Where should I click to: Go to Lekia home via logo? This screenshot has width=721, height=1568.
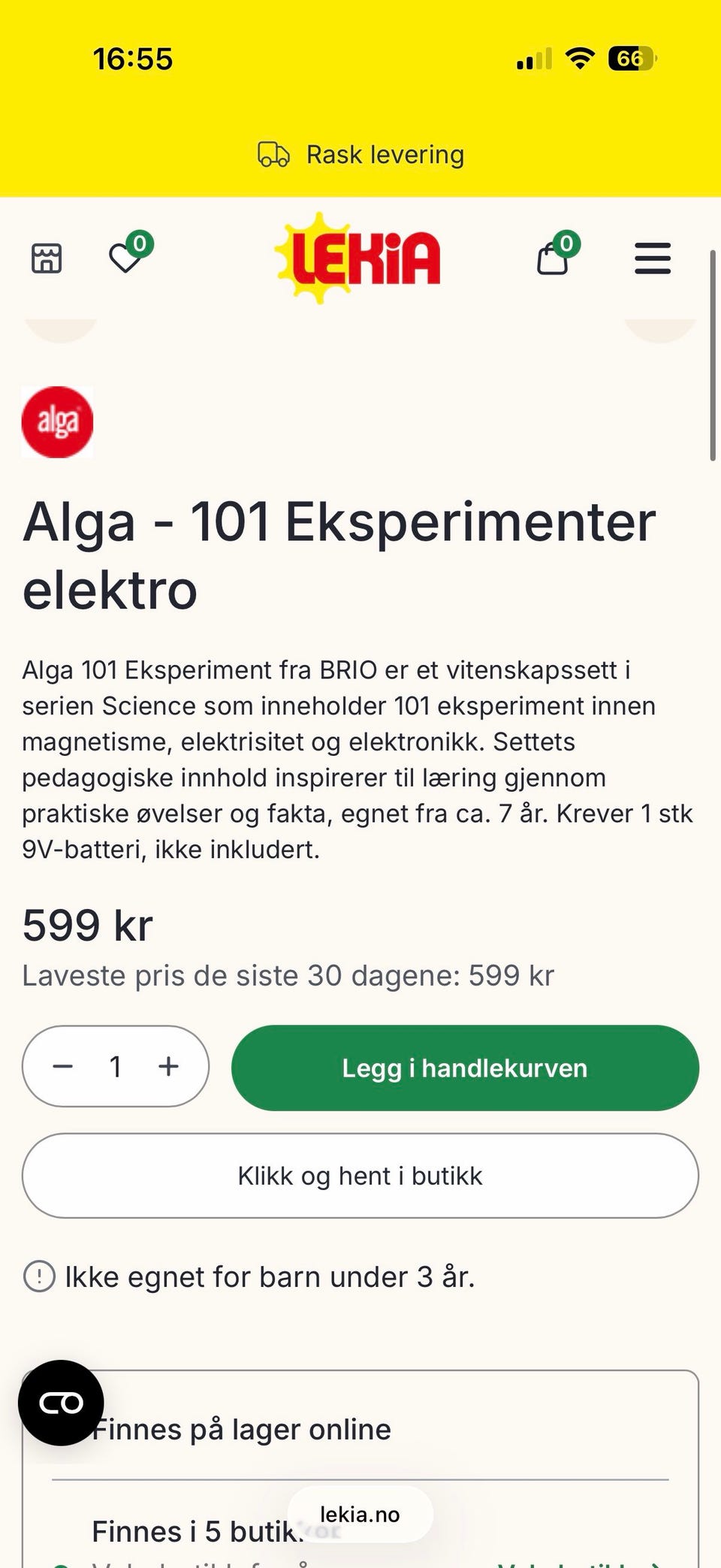tap(358, 258)
